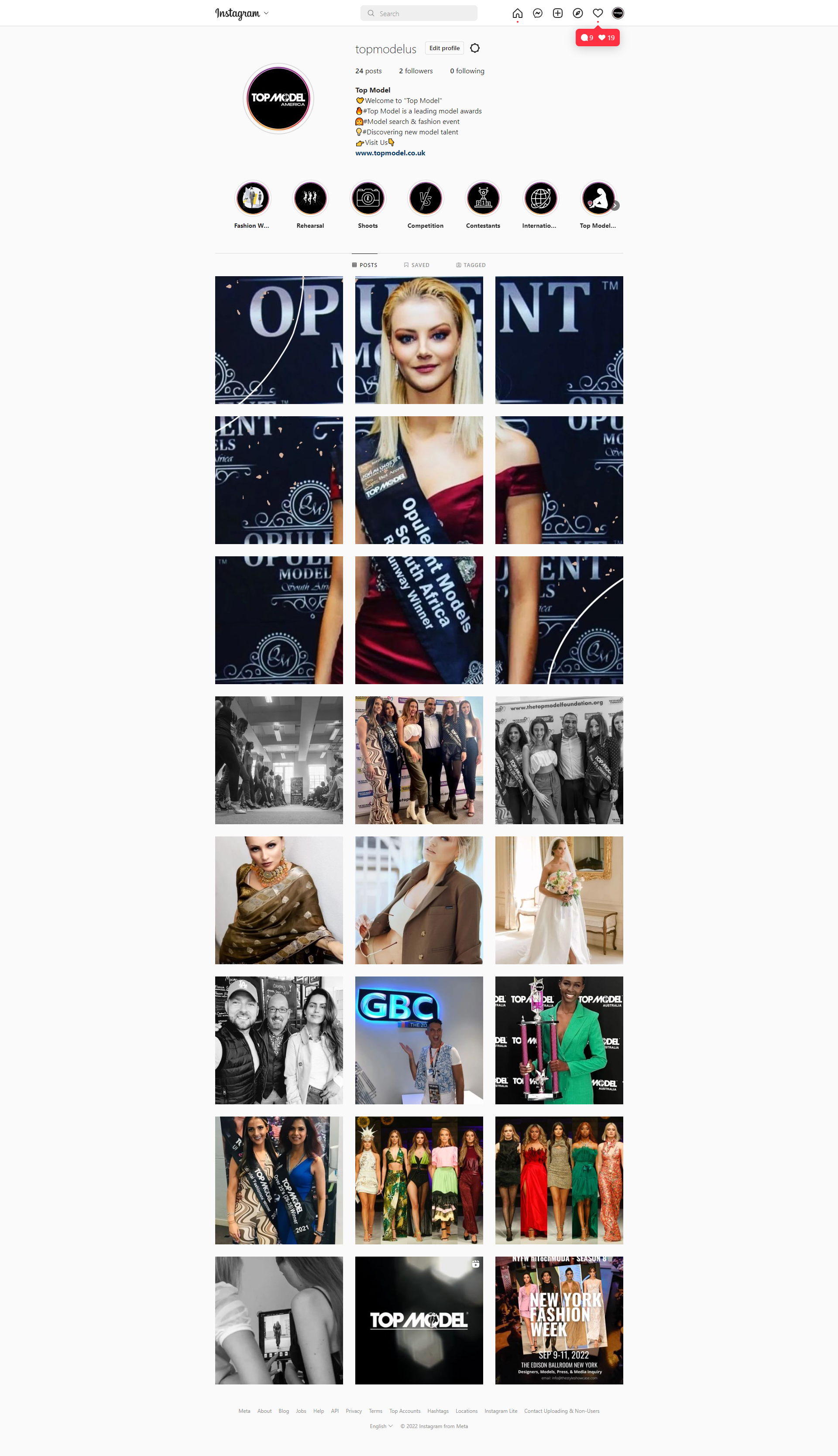Image resolution: width=838 pixels, height=1456 pixels.
Task: Show more highlights with the arrow
Action: [x=615, y=206]
